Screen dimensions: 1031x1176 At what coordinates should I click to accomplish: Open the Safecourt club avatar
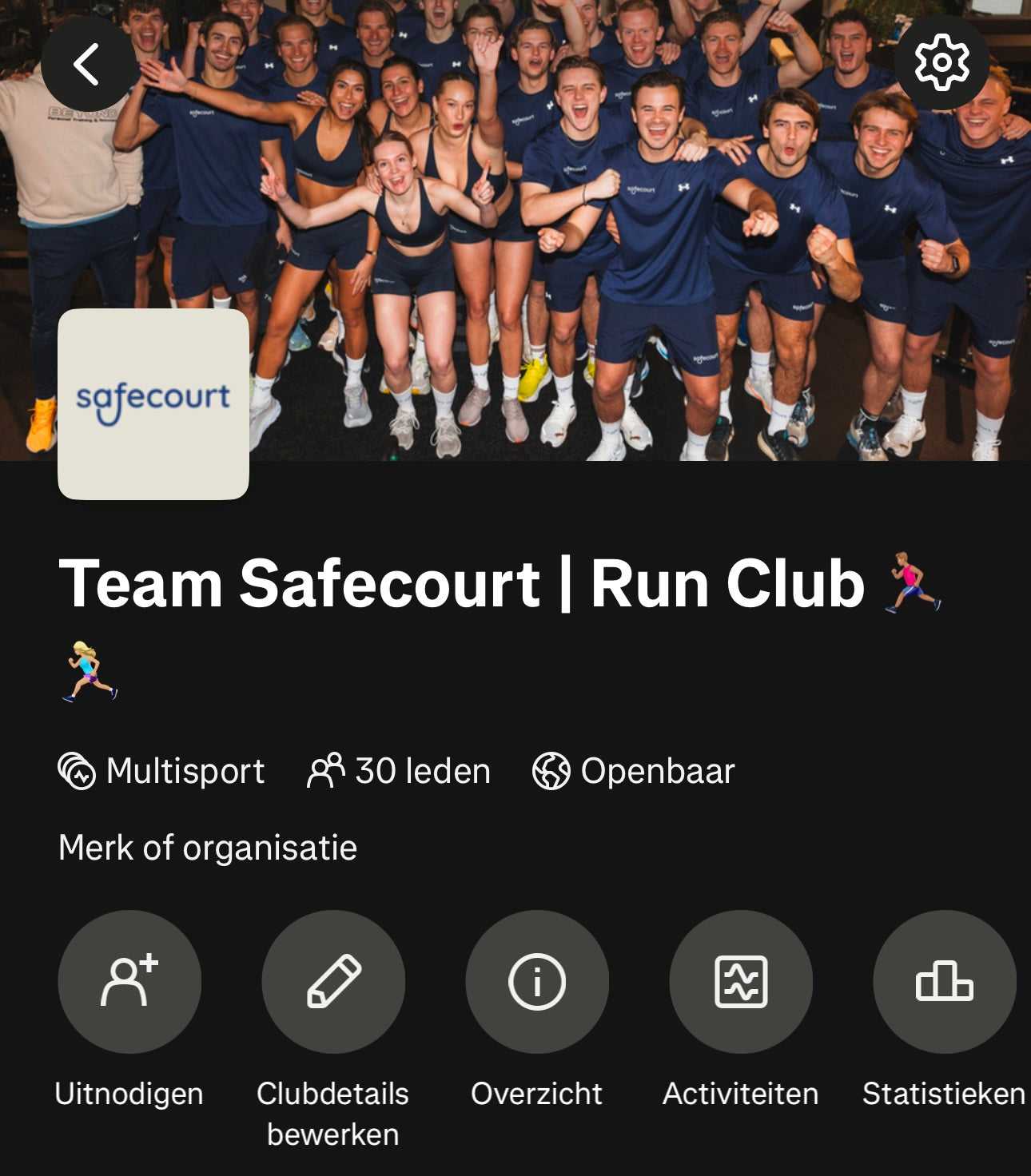[153, 404]
